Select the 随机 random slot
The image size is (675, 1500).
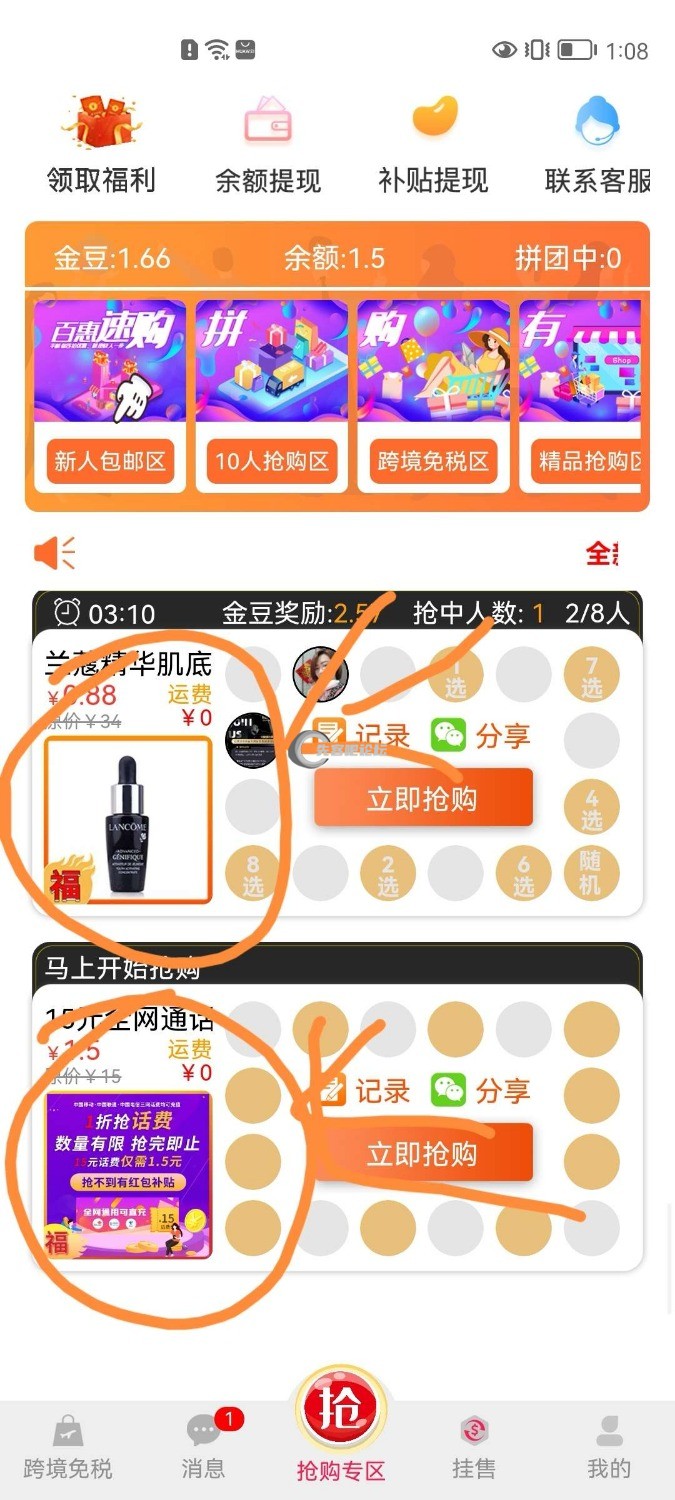[591, 873]
